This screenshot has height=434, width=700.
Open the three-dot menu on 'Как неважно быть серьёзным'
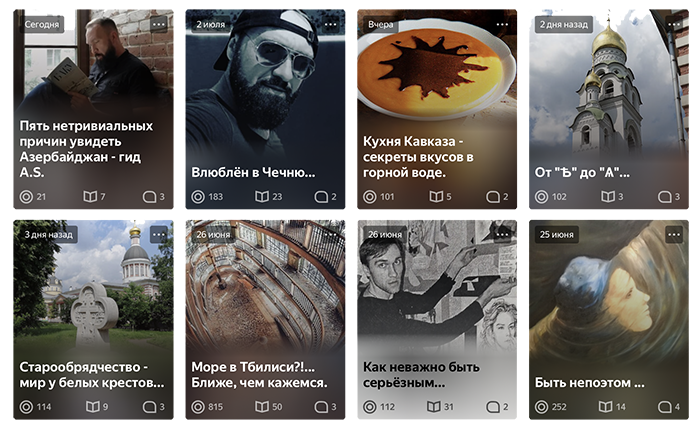tap(503, 234)
